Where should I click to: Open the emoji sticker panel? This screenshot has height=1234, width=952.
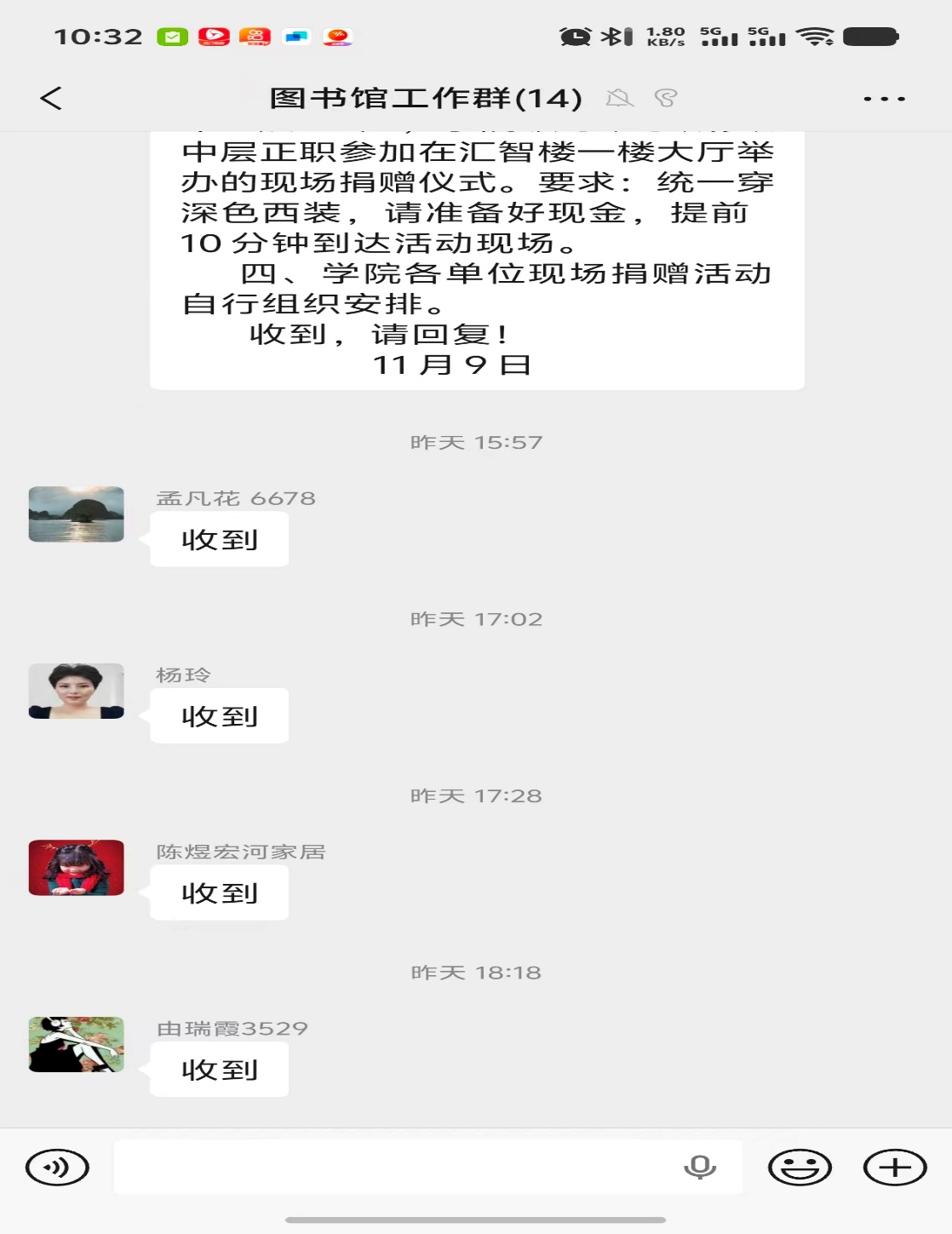click(800, 1167)
